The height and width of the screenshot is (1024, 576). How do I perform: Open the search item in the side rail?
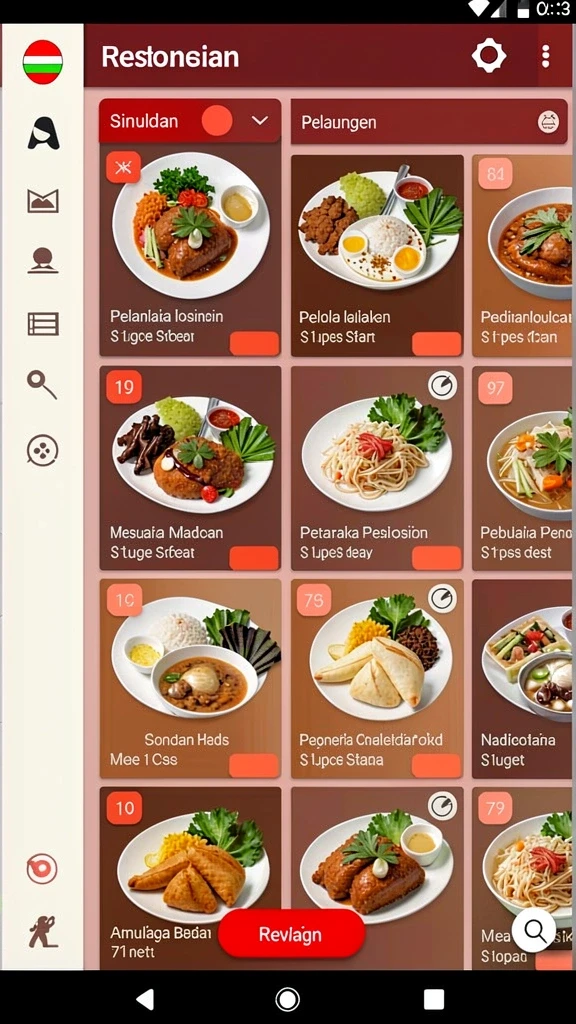tap(42, 384)
